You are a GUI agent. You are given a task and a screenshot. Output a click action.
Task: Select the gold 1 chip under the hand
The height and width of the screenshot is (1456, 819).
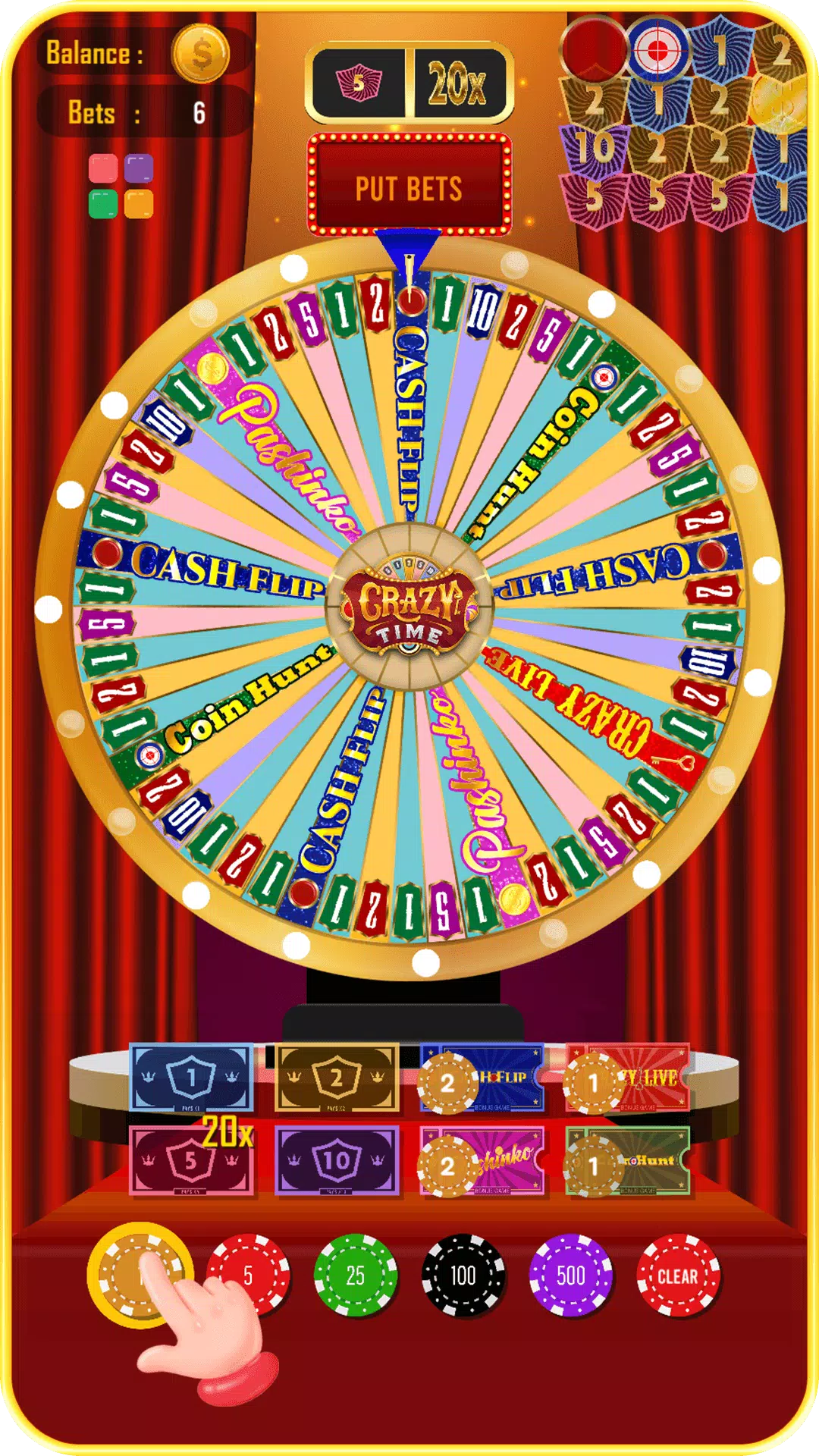point(140,1275)
